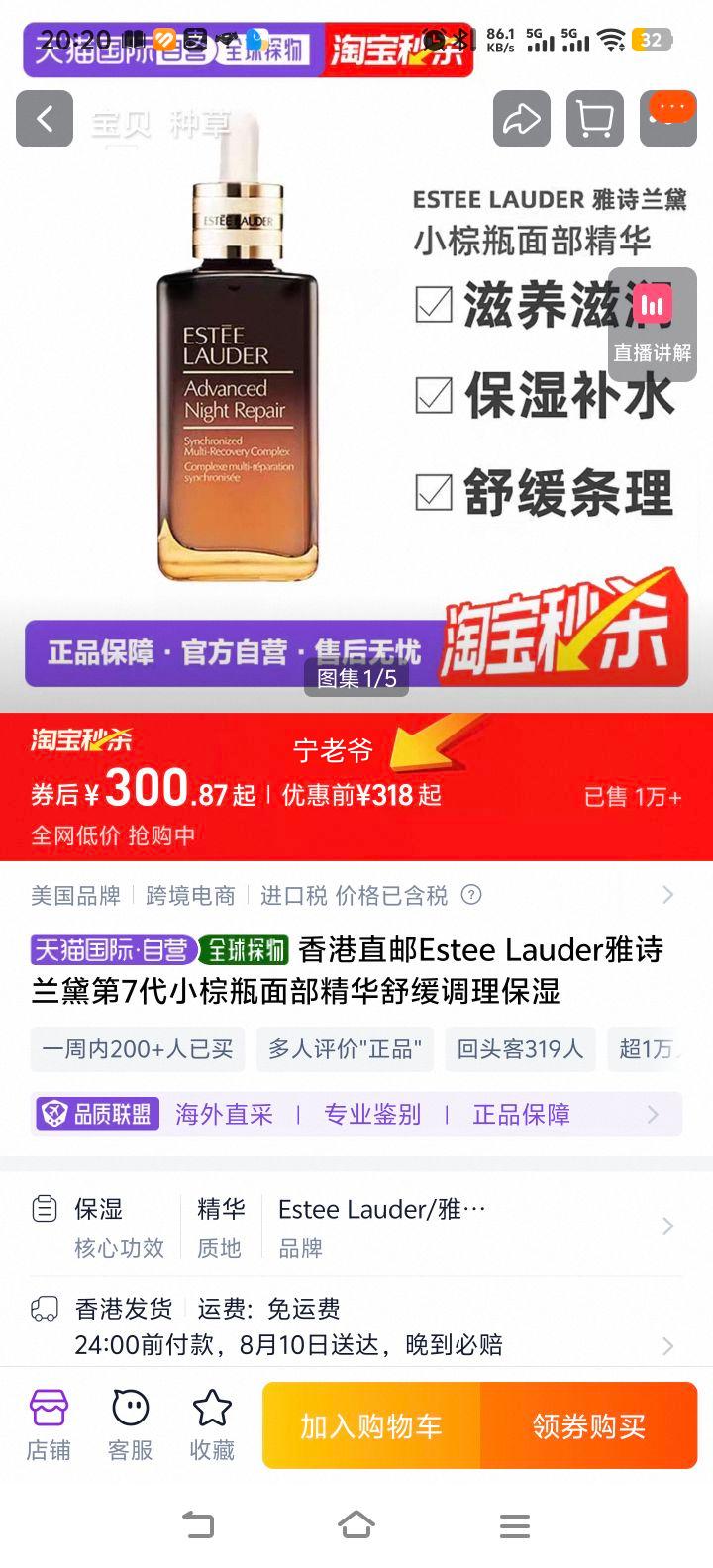713x1568 pixels.
Task: Open the share icon at top right
Action: [522, 119]
